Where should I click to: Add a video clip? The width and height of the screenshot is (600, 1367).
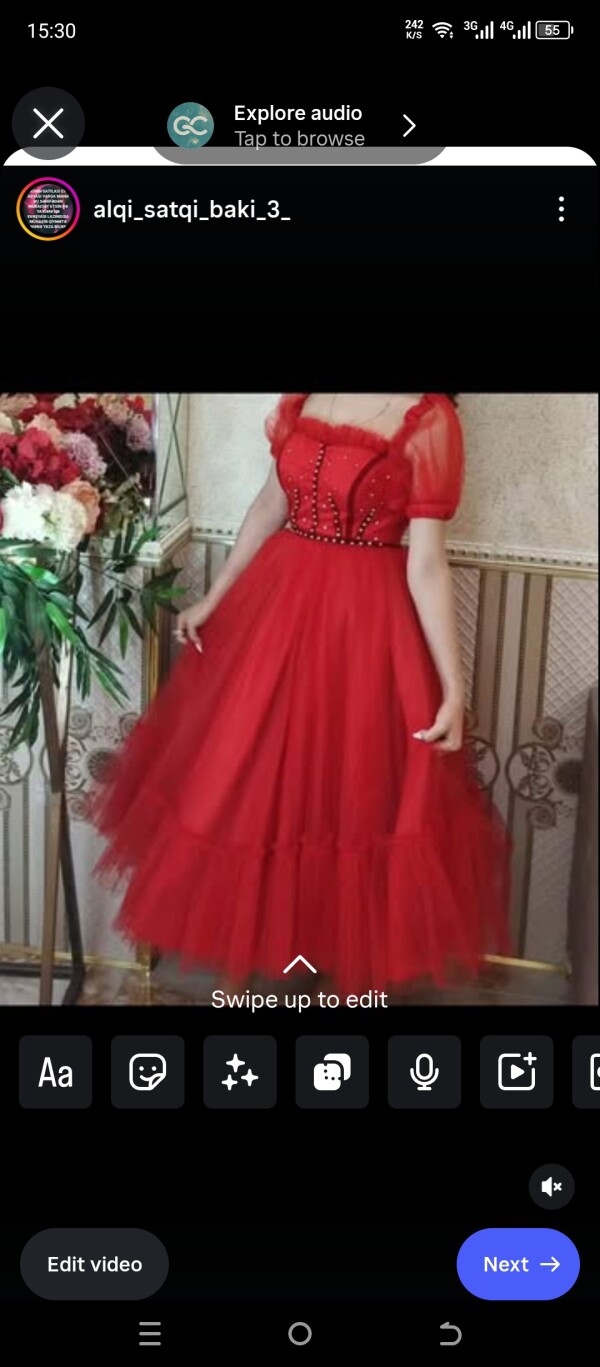point(516,1072)
